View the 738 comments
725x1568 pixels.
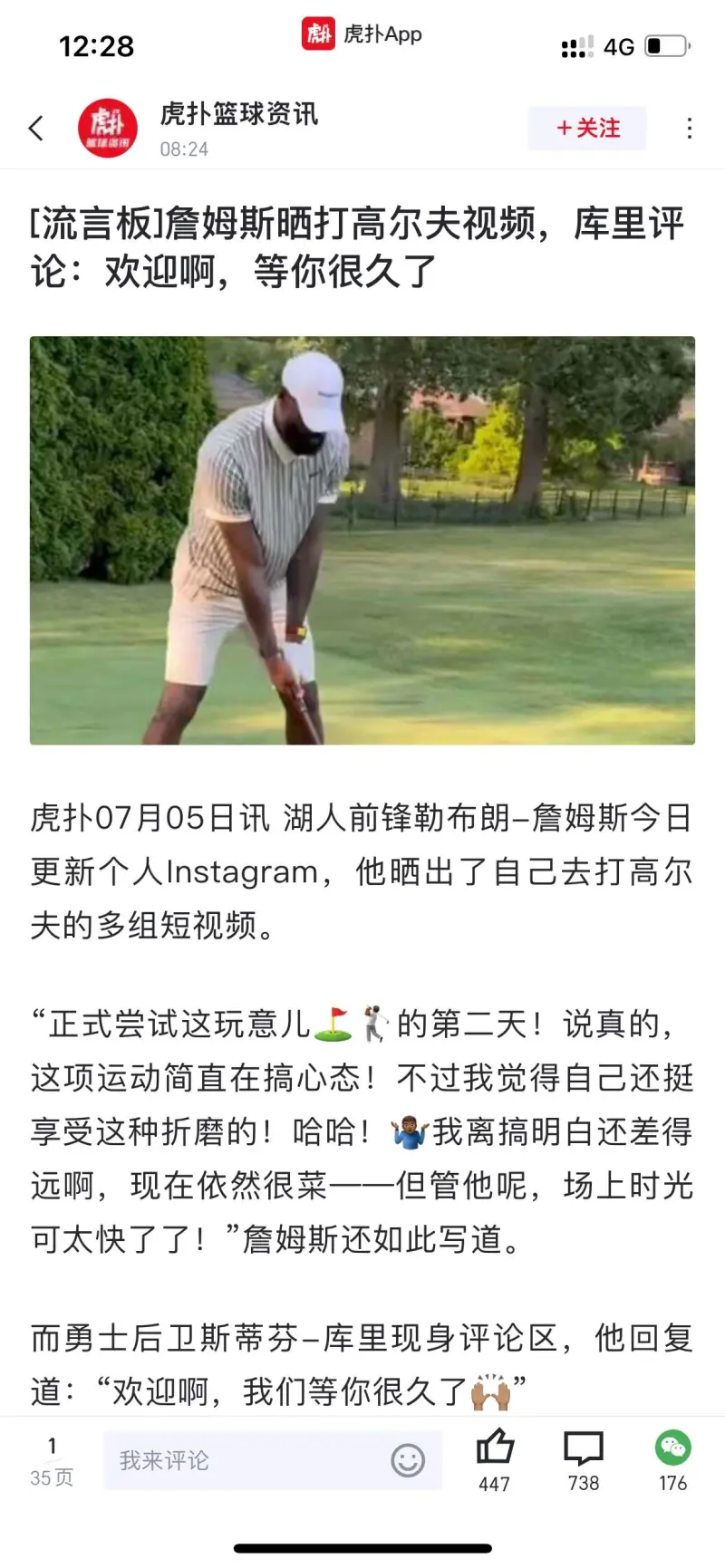[x=584, y=1448]
